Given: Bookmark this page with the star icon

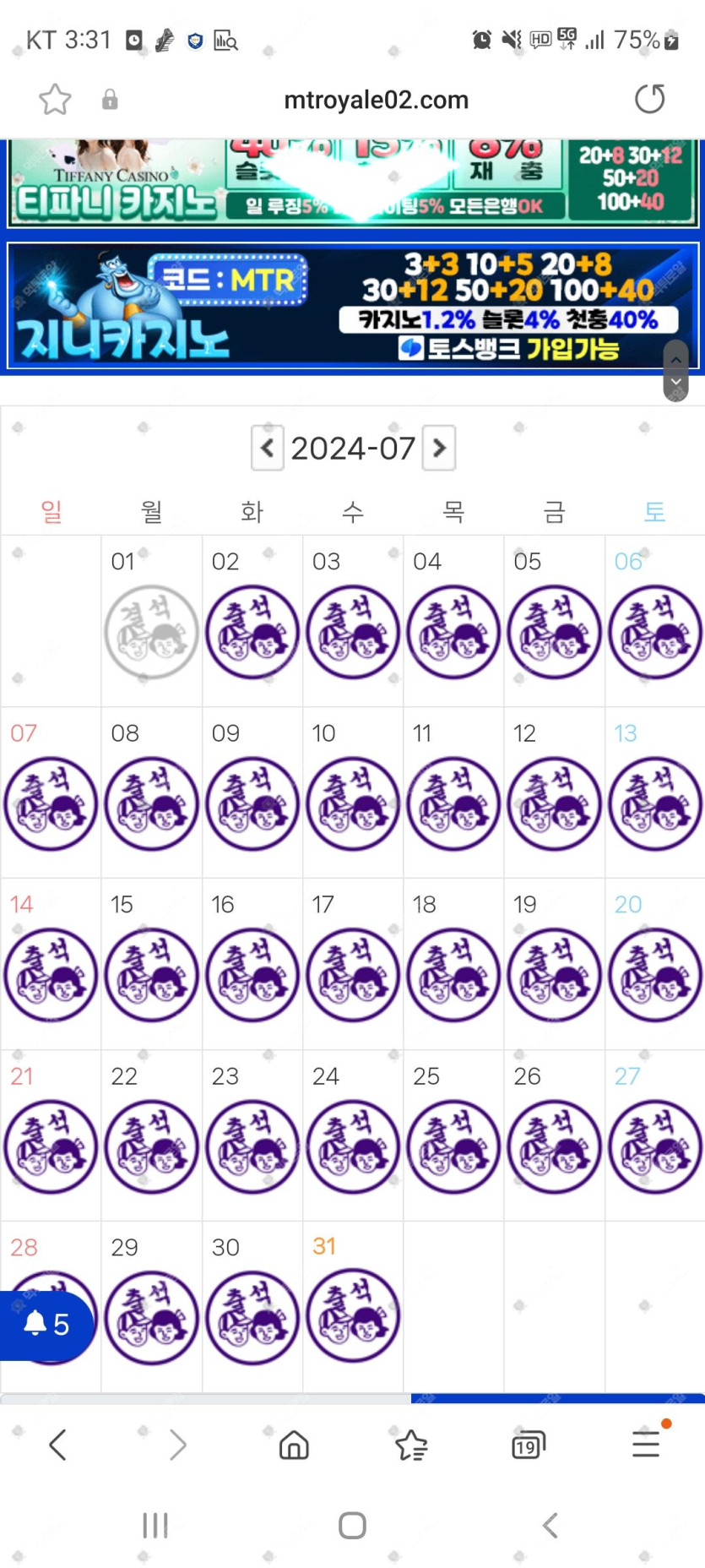Looking at the screenshot, I should [x=55, y=100].
